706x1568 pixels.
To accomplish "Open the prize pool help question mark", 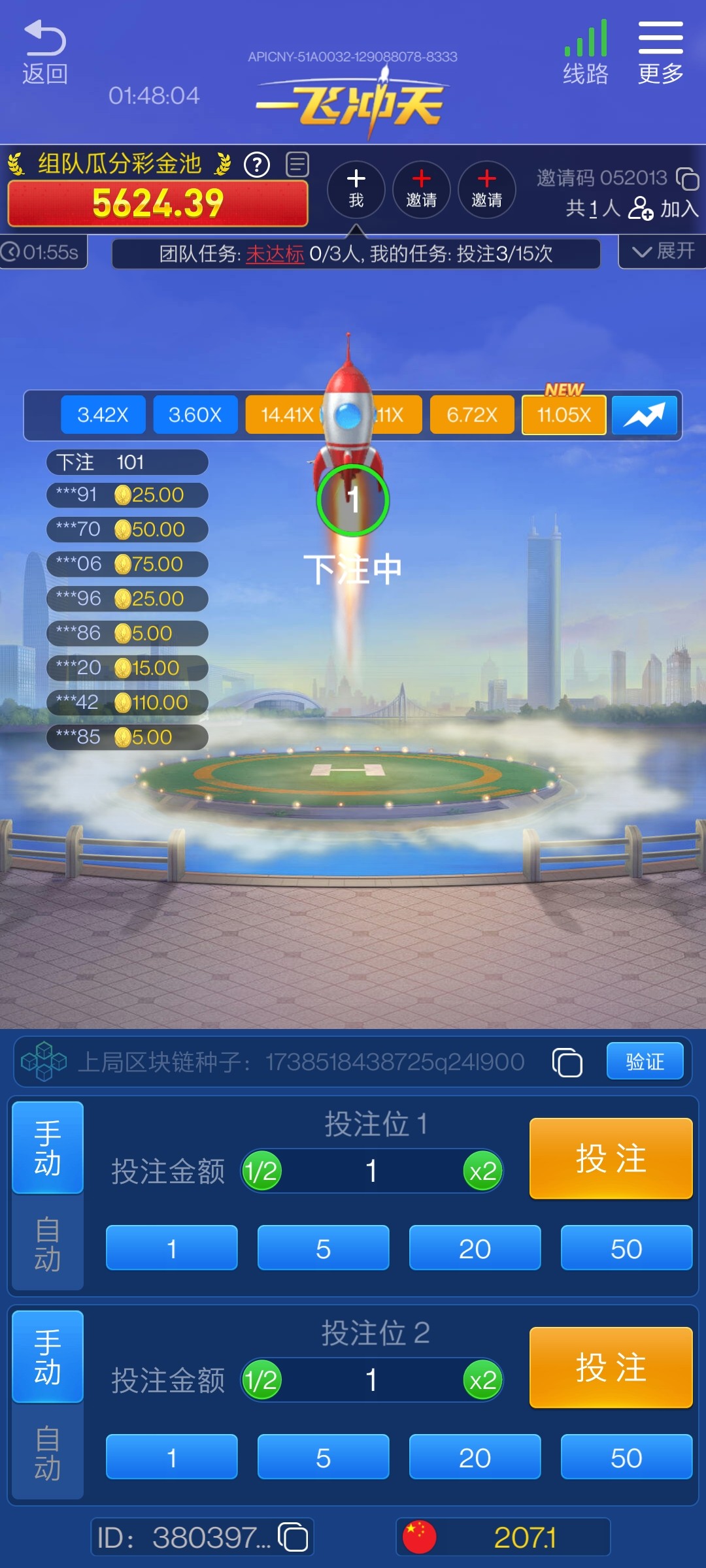I will 257,165.
